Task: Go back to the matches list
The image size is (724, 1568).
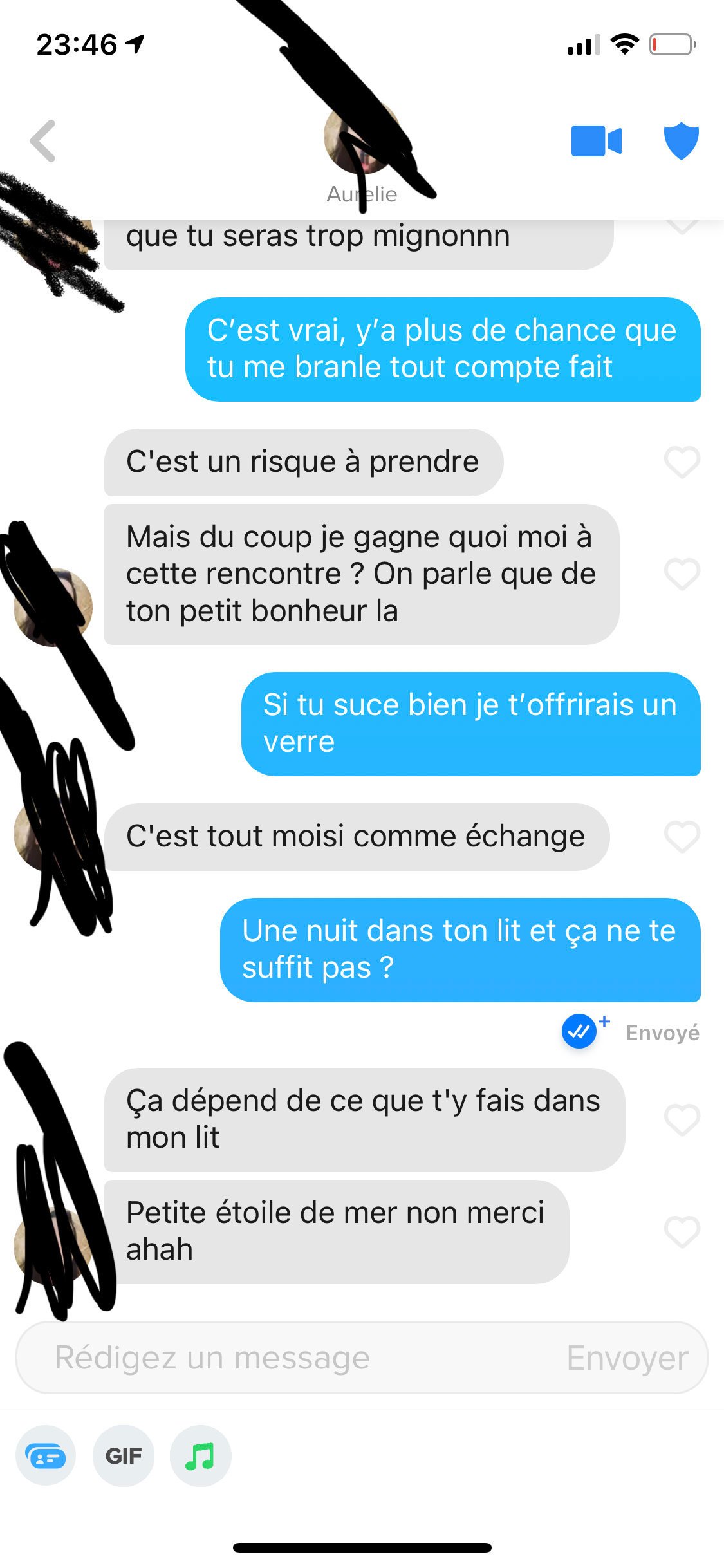Action: [44, 140]
